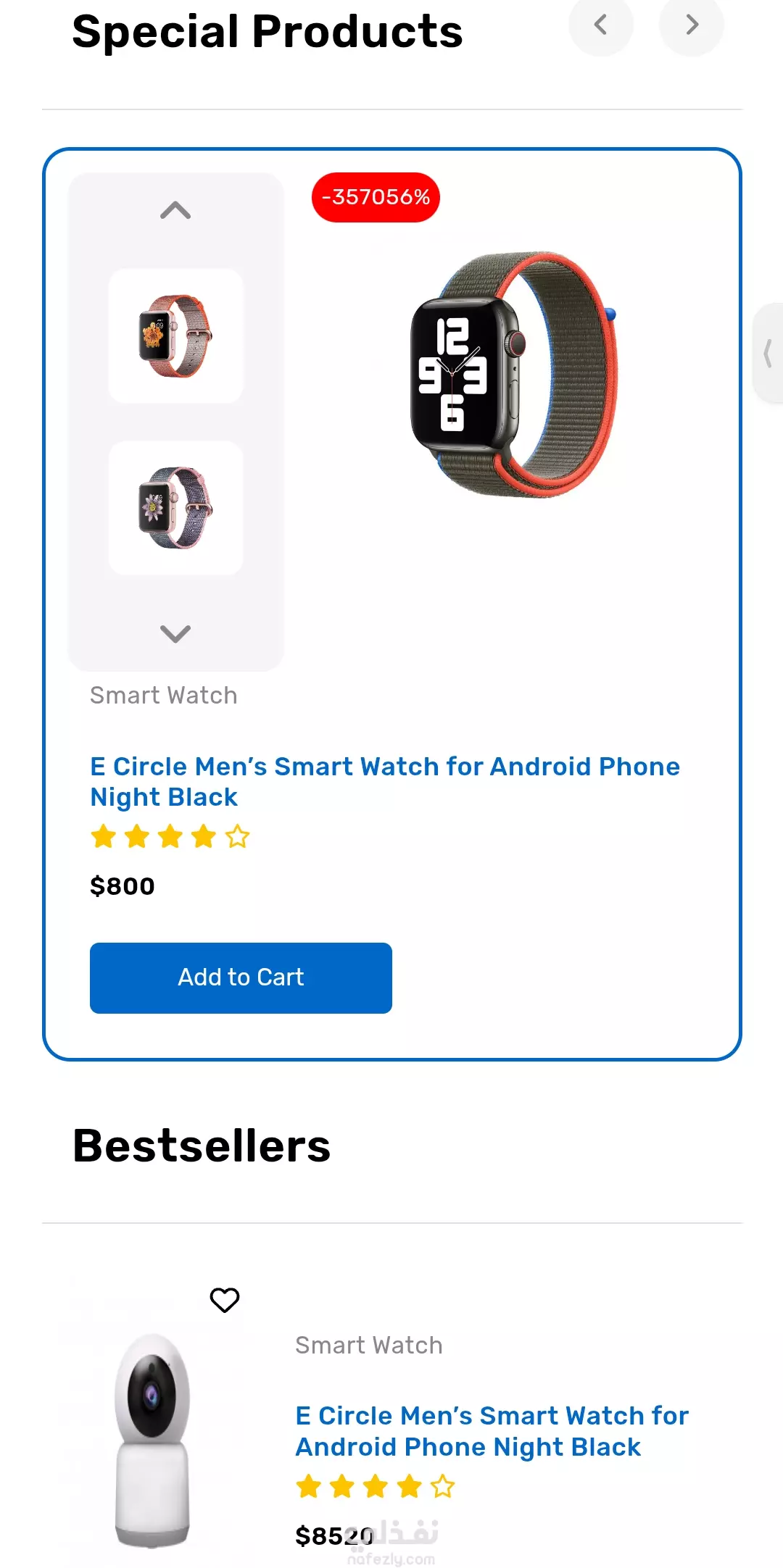Open the $800 E Circle Smart Watch link
The width and height of the screenshot is (783, 1568).
385,782
